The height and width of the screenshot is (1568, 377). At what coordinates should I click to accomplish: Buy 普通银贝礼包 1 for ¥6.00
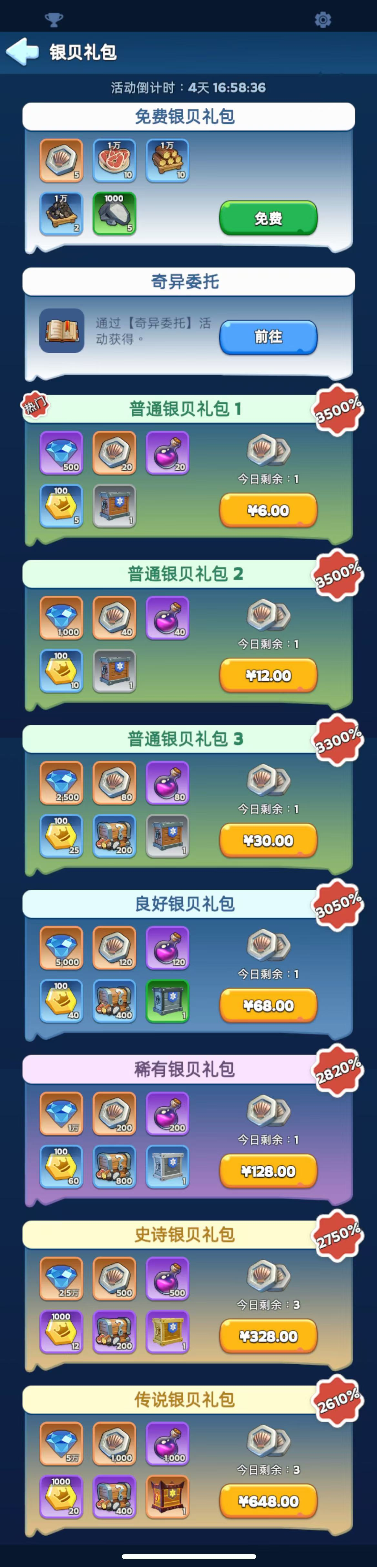[x=268, y=510]
